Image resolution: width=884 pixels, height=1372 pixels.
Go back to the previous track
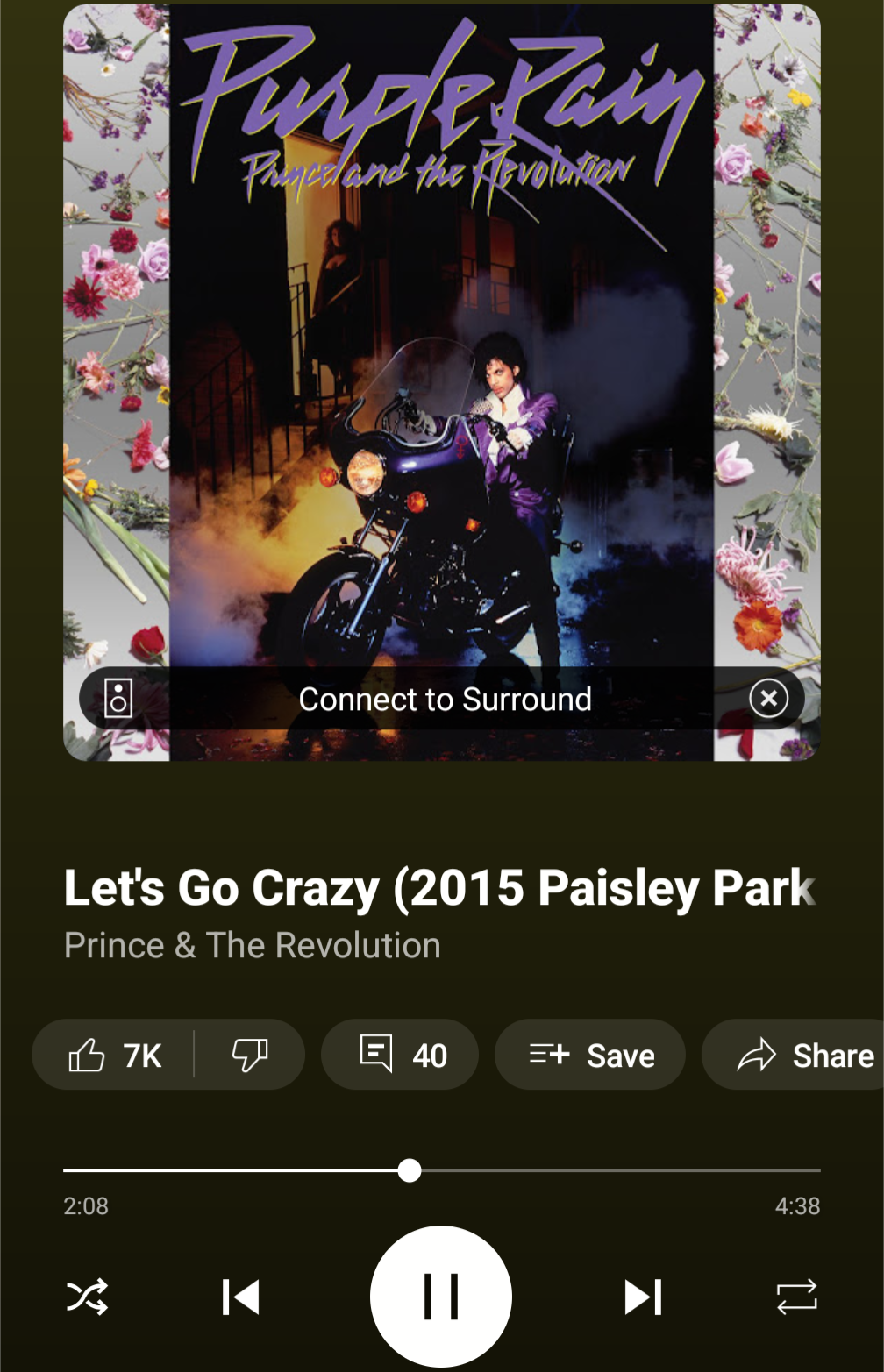(240, 1297)
